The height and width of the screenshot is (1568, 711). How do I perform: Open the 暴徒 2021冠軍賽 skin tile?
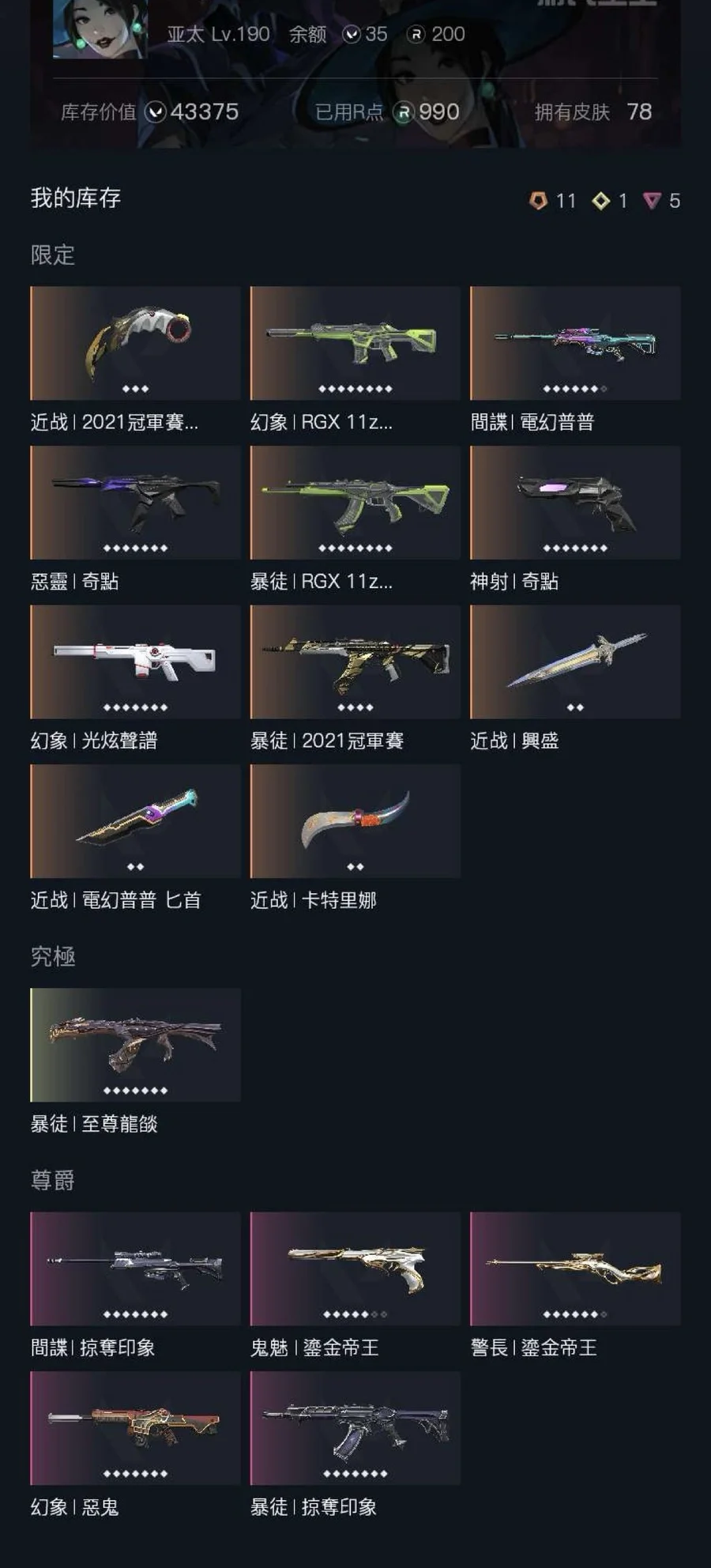point(355,661)
